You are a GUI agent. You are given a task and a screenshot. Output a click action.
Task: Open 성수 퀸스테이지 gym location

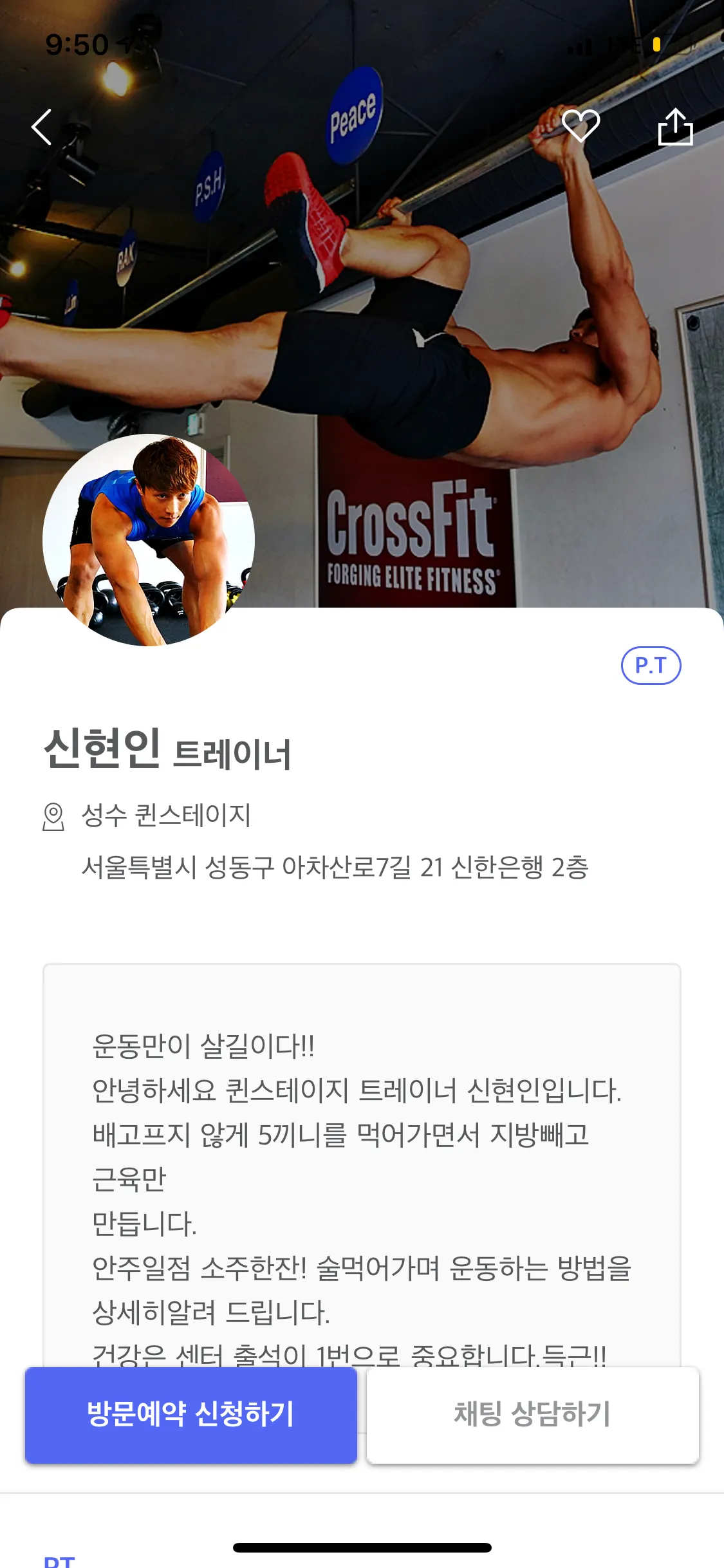[165, 816]
